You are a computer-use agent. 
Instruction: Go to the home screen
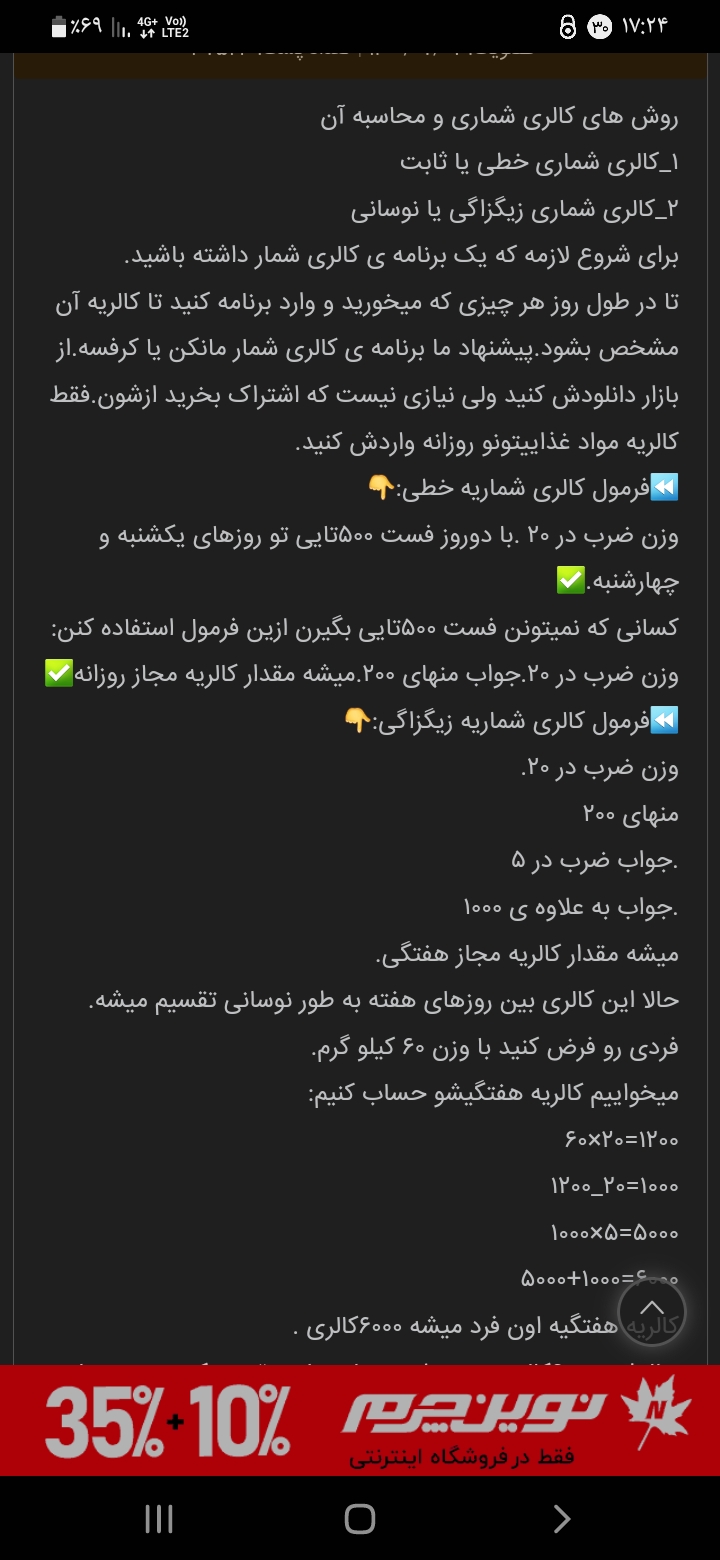click(359, 1519)
